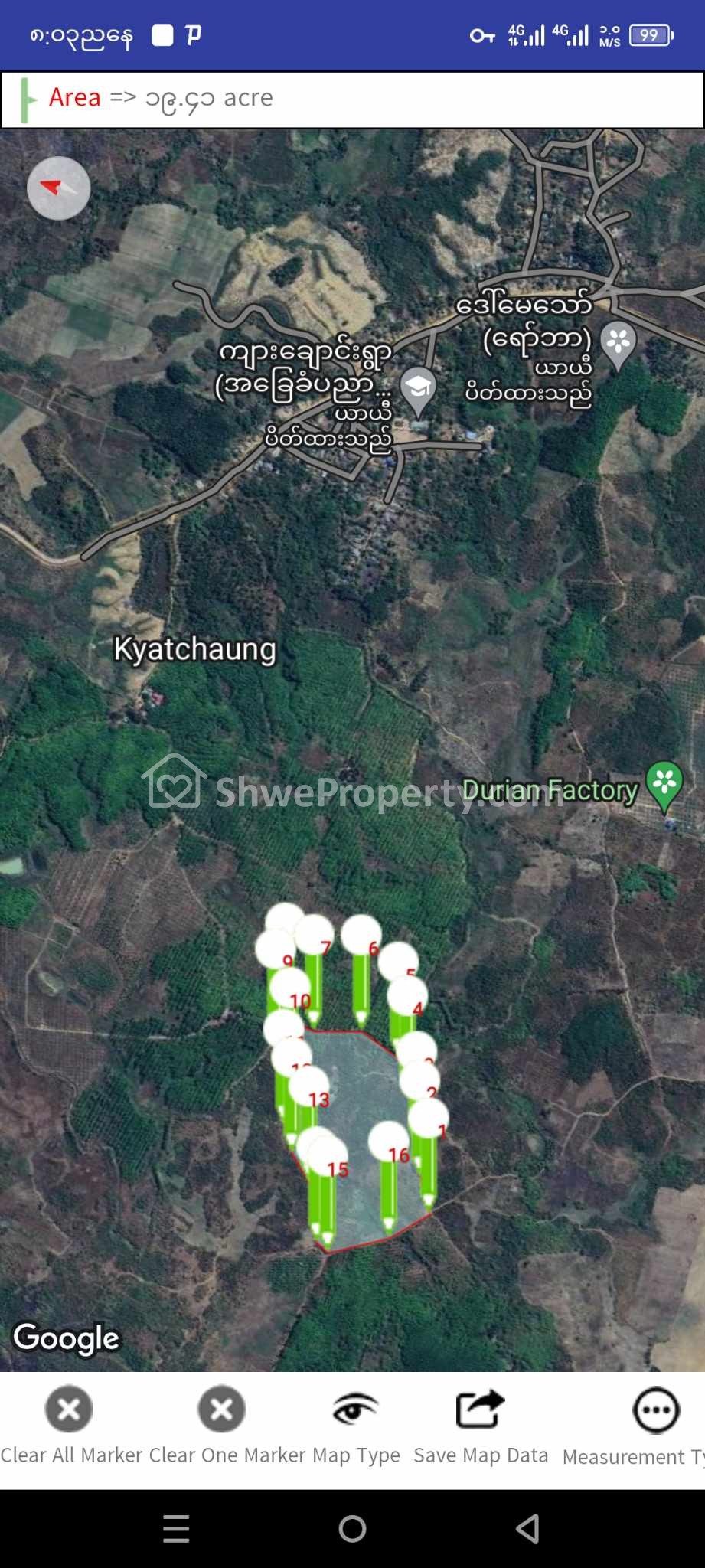Tap the compass to reset orientation
Viewport: 705px width, 1568px height.
click(x=58, y=188)
